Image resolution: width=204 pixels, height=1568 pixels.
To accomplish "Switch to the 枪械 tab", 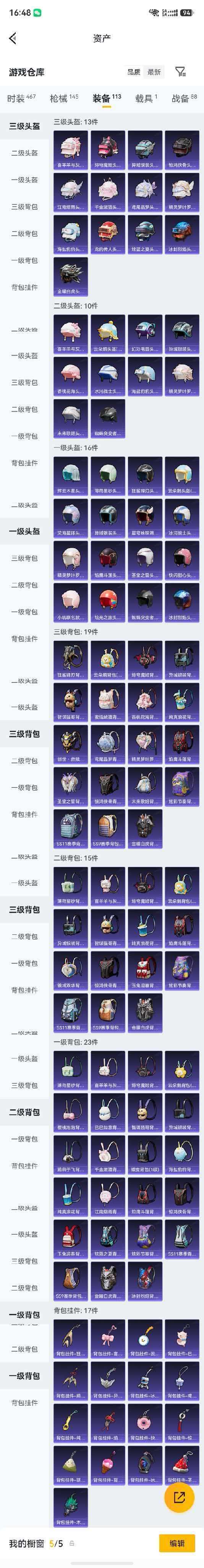I will (x=64, y=98).
